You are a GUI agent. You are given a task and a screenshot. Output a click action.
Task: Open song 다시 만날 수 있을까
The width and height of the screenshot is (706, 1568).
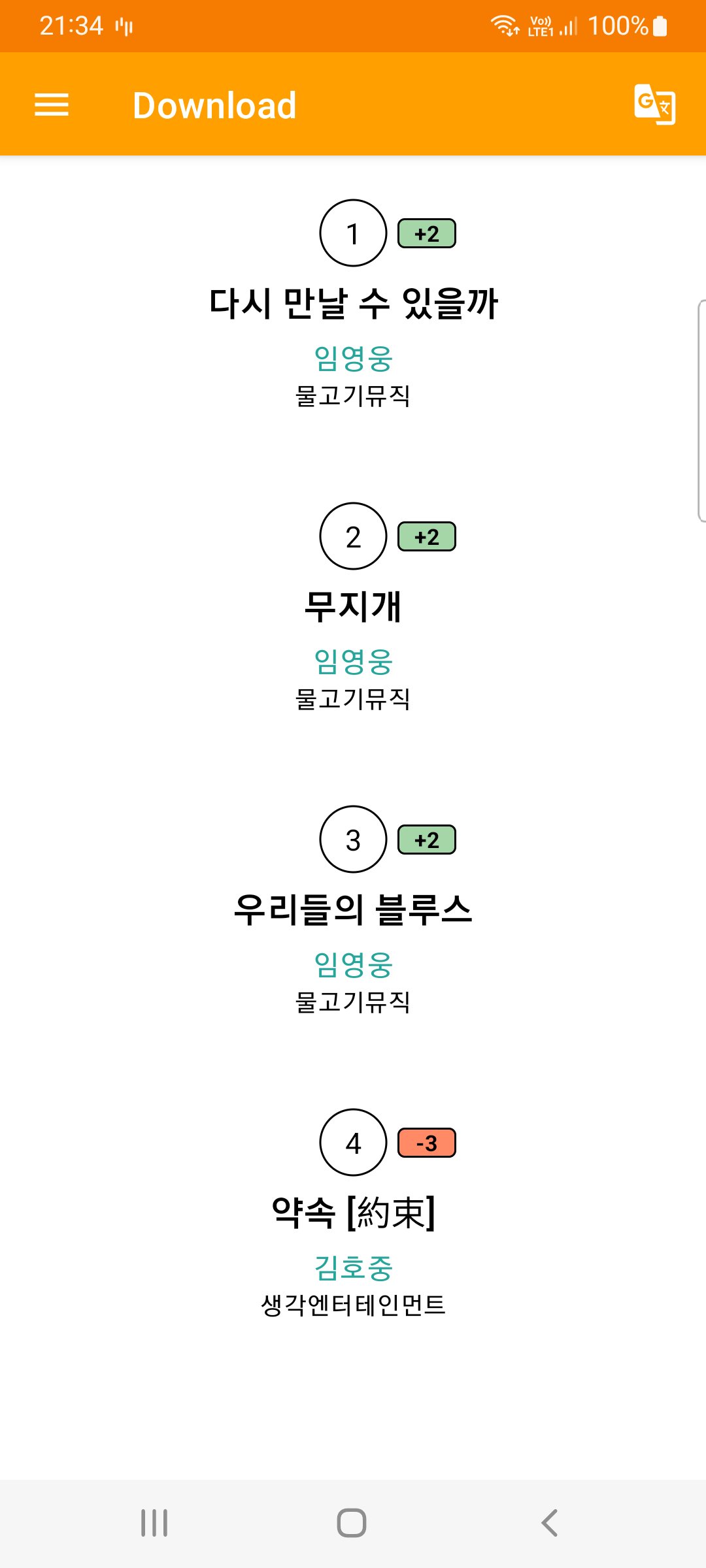pyautogui.click(x=353, y=304)
